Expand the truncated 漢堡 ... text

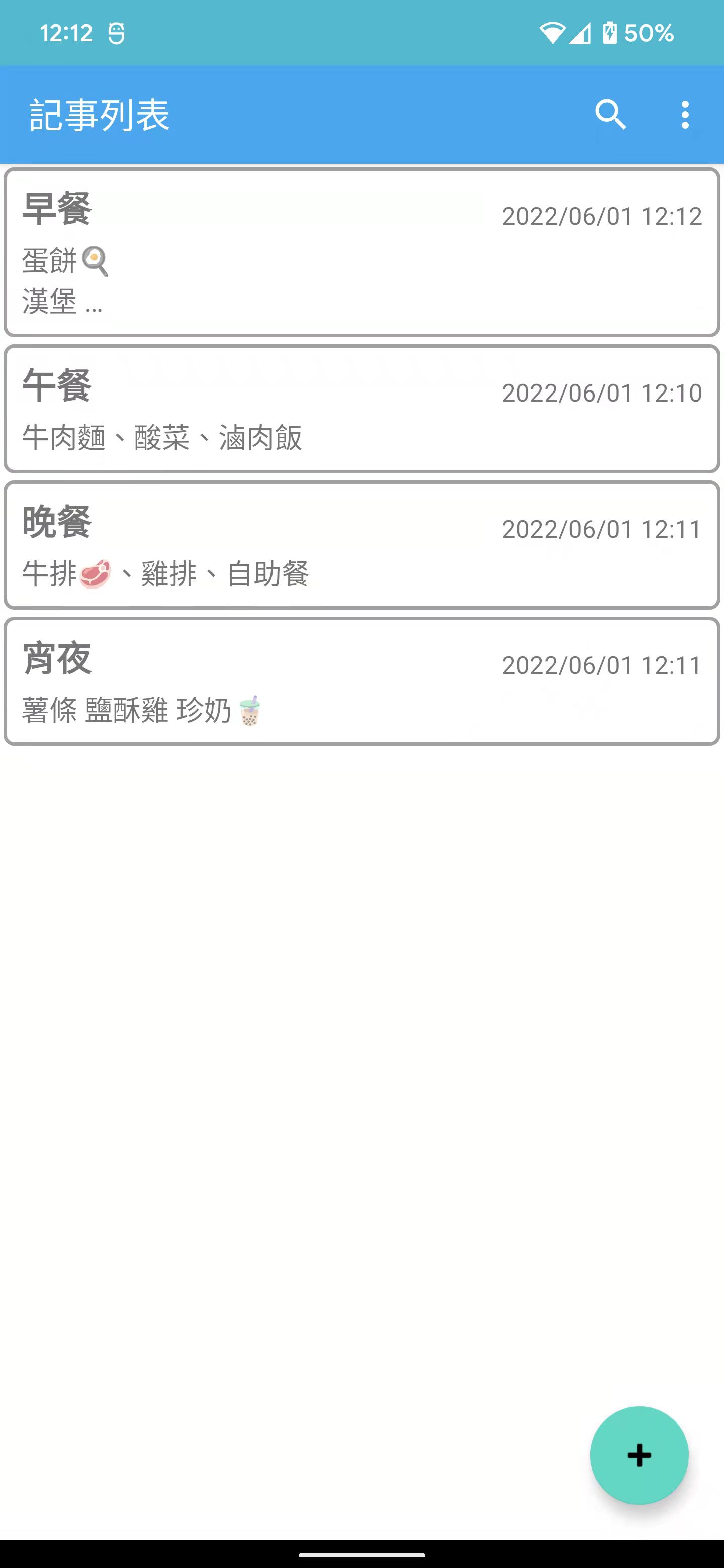coord(61,303)
